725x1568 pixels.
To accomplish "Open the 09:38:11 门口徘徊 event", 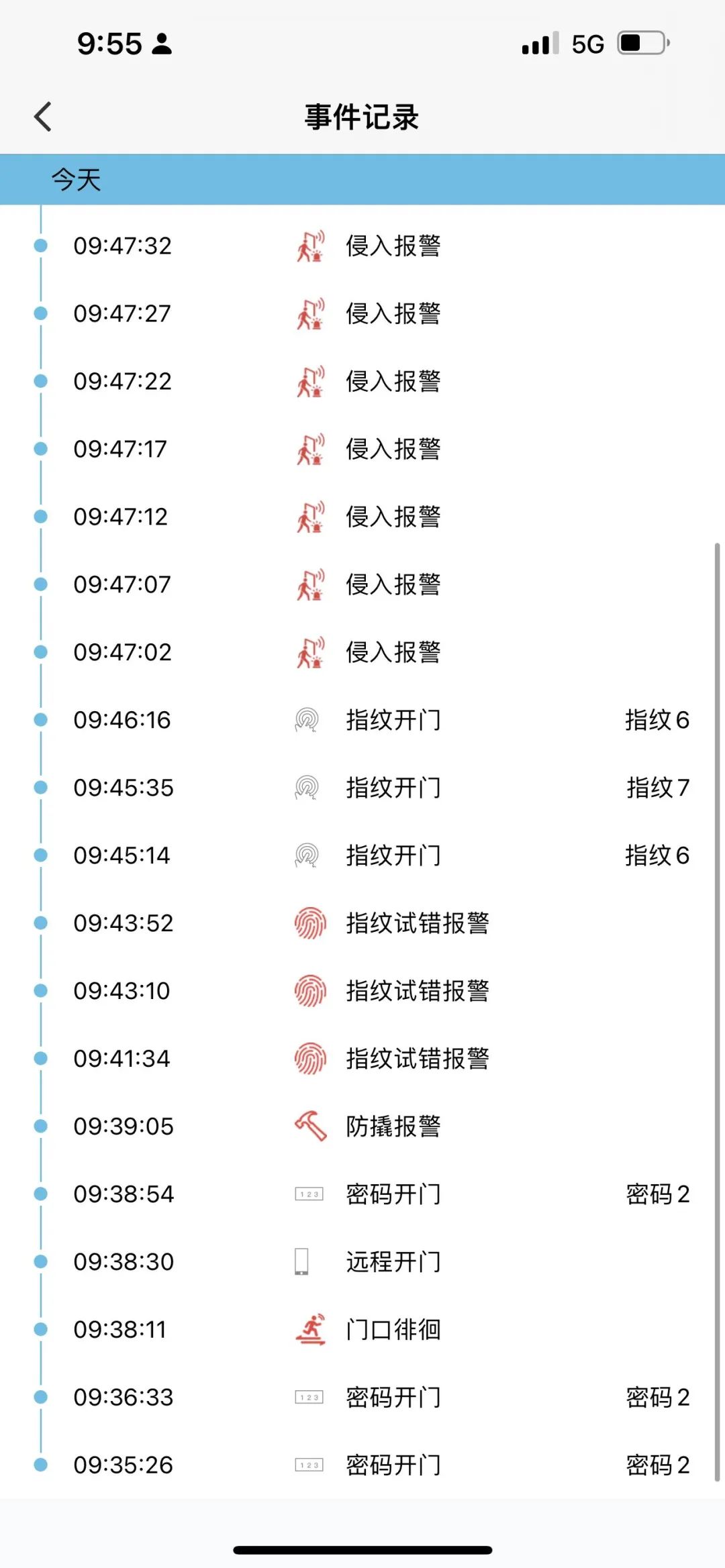I will pos(362,1330).
